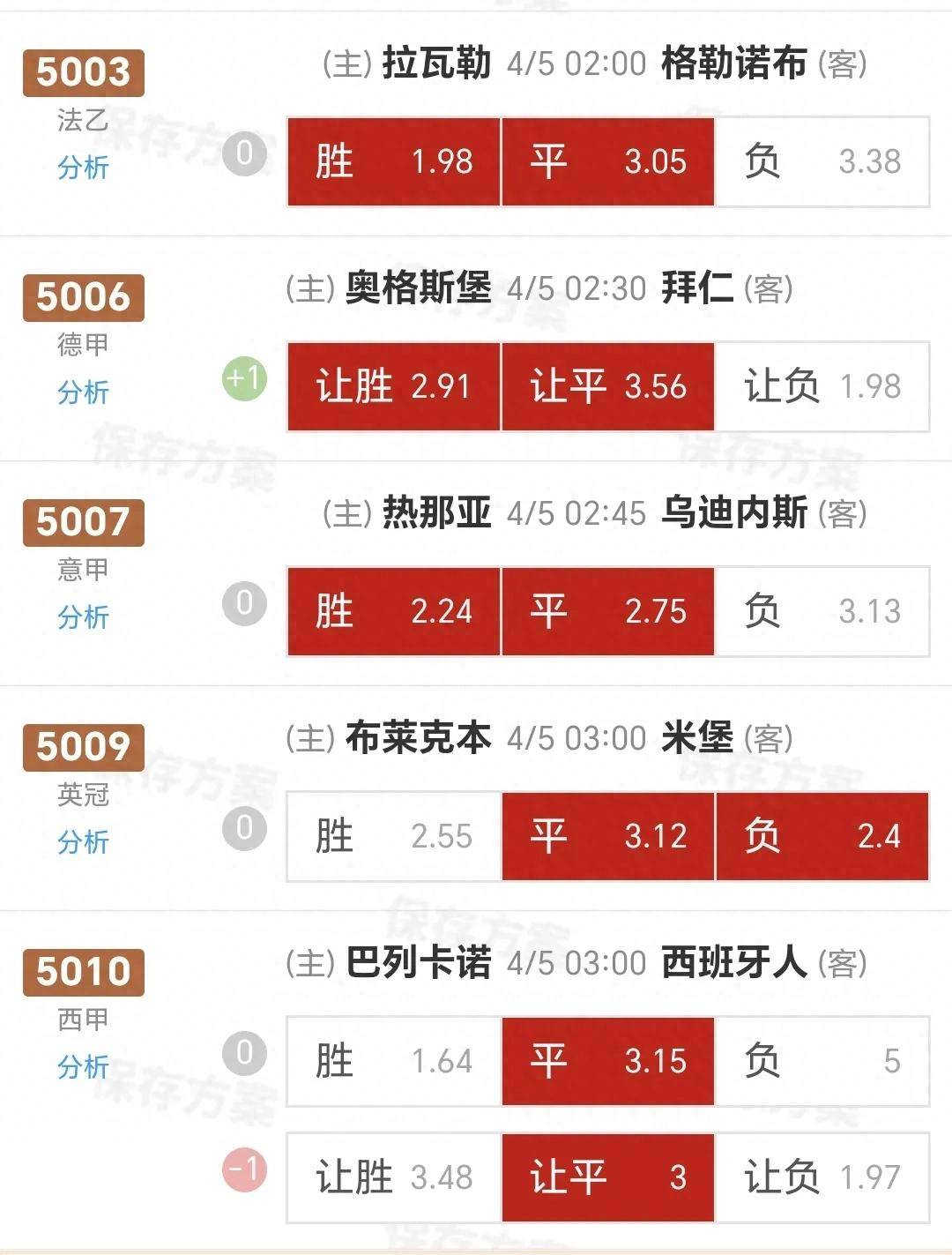The image size is (952, 1255).
Task: Select 负 3.13 for 热那亚 match
Action: (822, 611)
